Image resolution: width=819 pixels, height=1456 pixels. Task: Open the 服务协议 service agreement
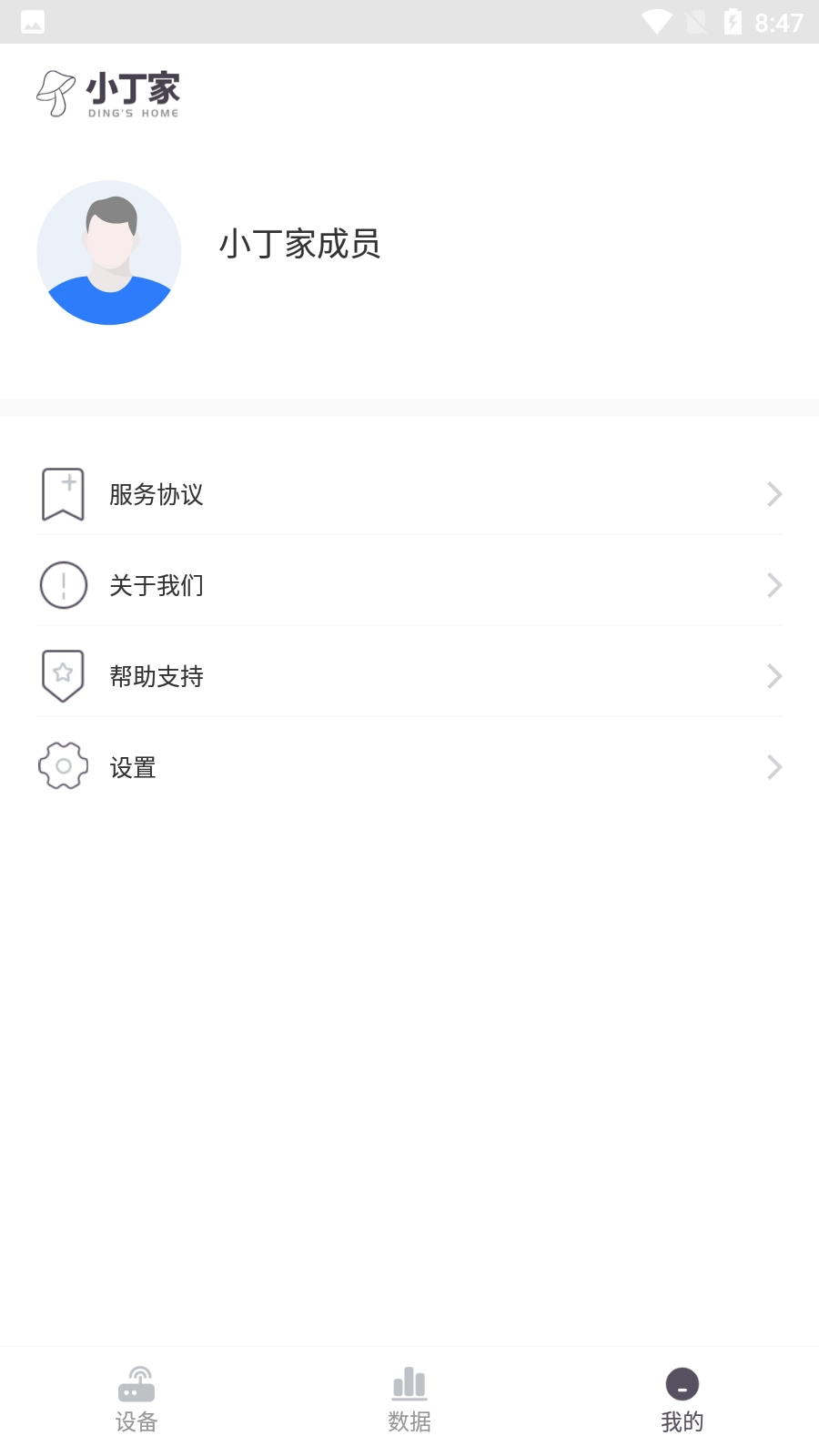coord(156,494)
